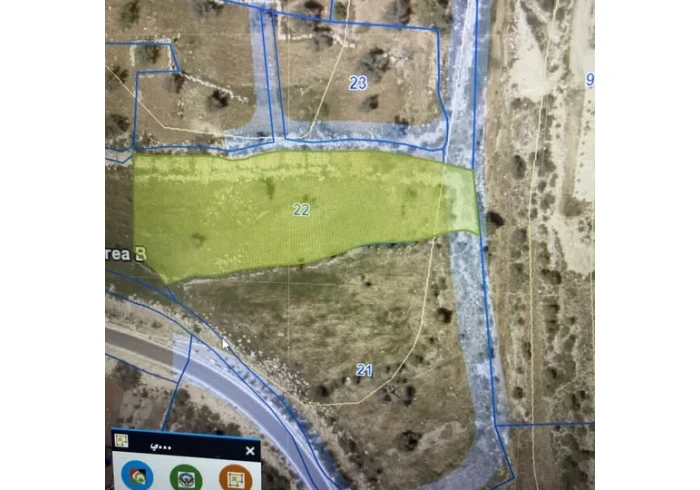Viewport: 700px width, 490px height.
Task: Select the highlighted parcel 22
Action: pos(301,210)
